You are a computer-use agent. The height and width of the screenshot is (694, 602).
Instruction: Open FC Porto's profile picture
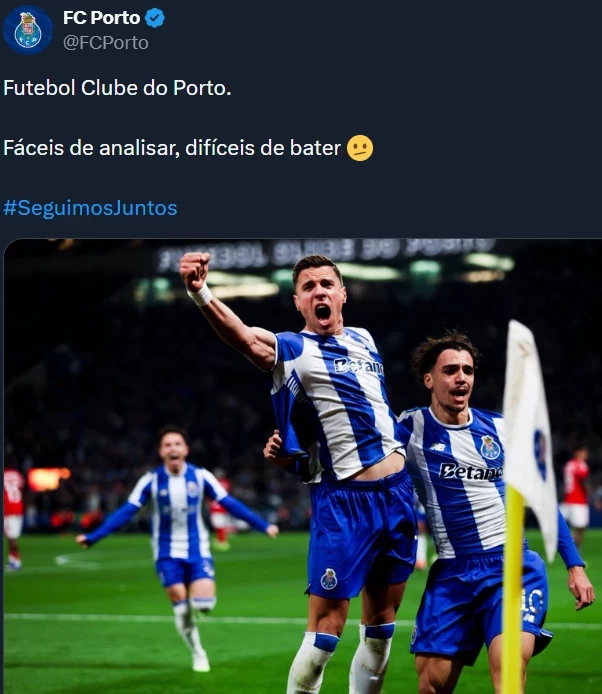coord(28,30)
